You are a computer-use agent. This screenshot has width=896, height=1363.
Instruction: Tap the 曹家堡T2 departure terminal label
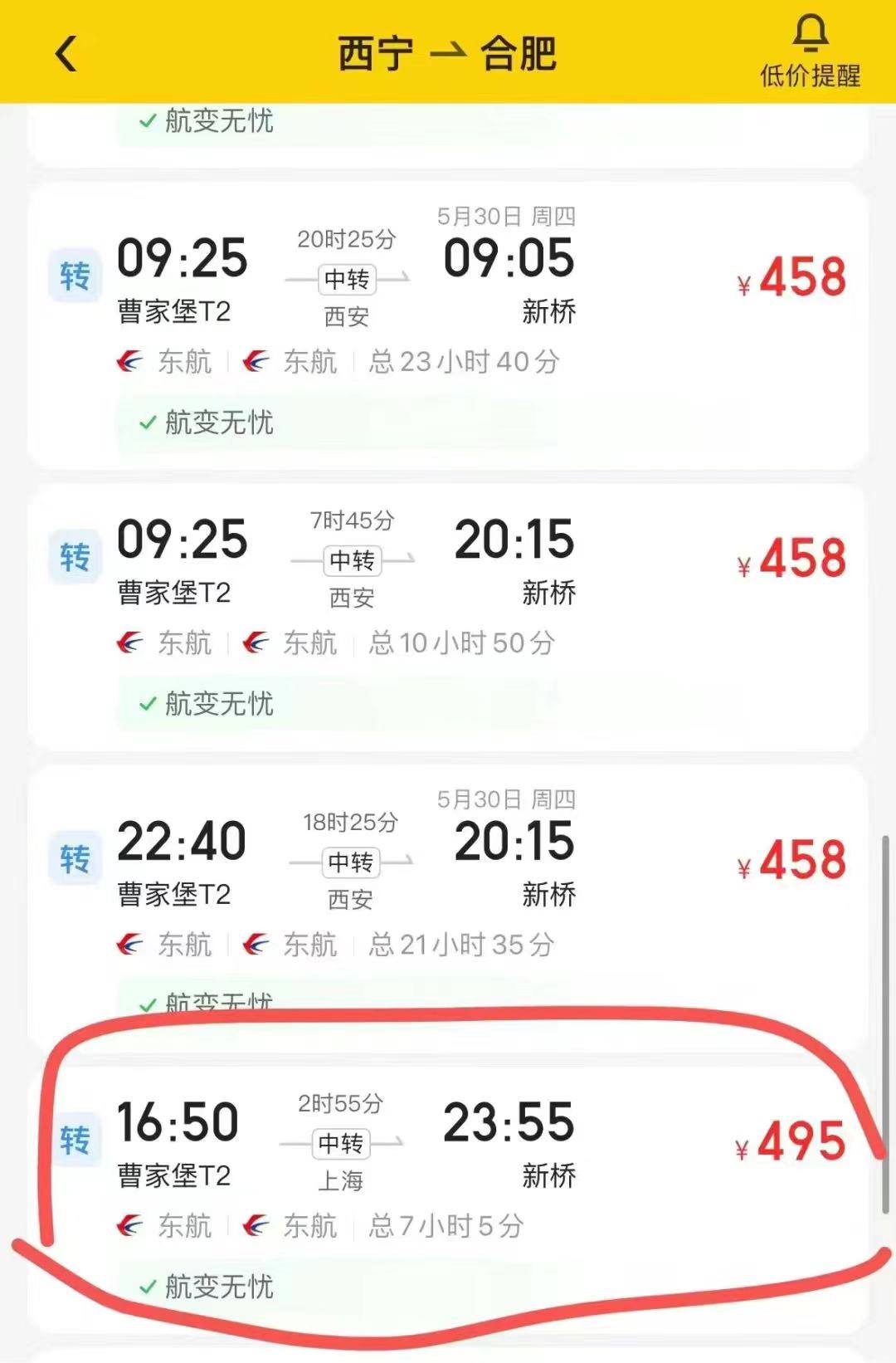tap(174, 313)
